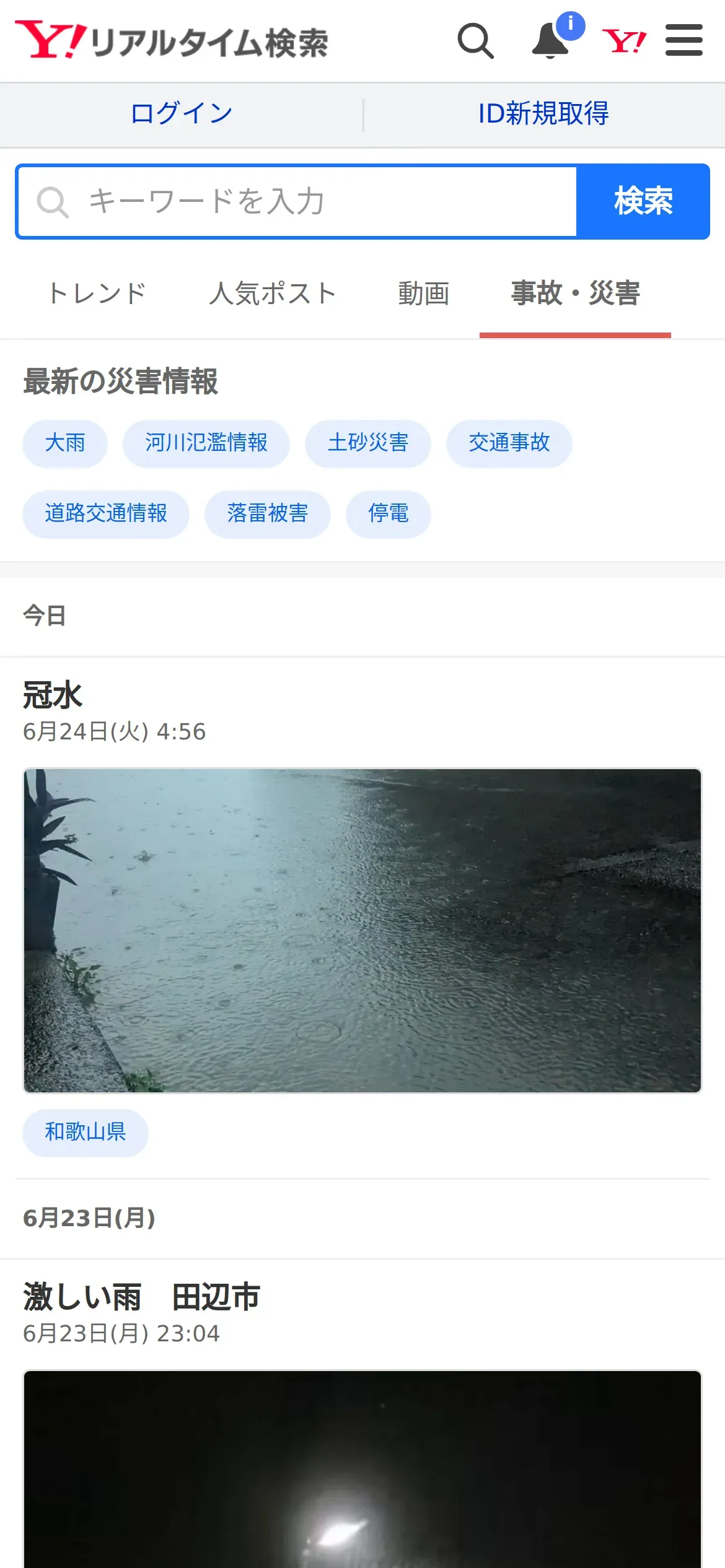Tap the 和歌山県 location tag
This screenshot has height=1568, width=725.
click(86, 1133)
